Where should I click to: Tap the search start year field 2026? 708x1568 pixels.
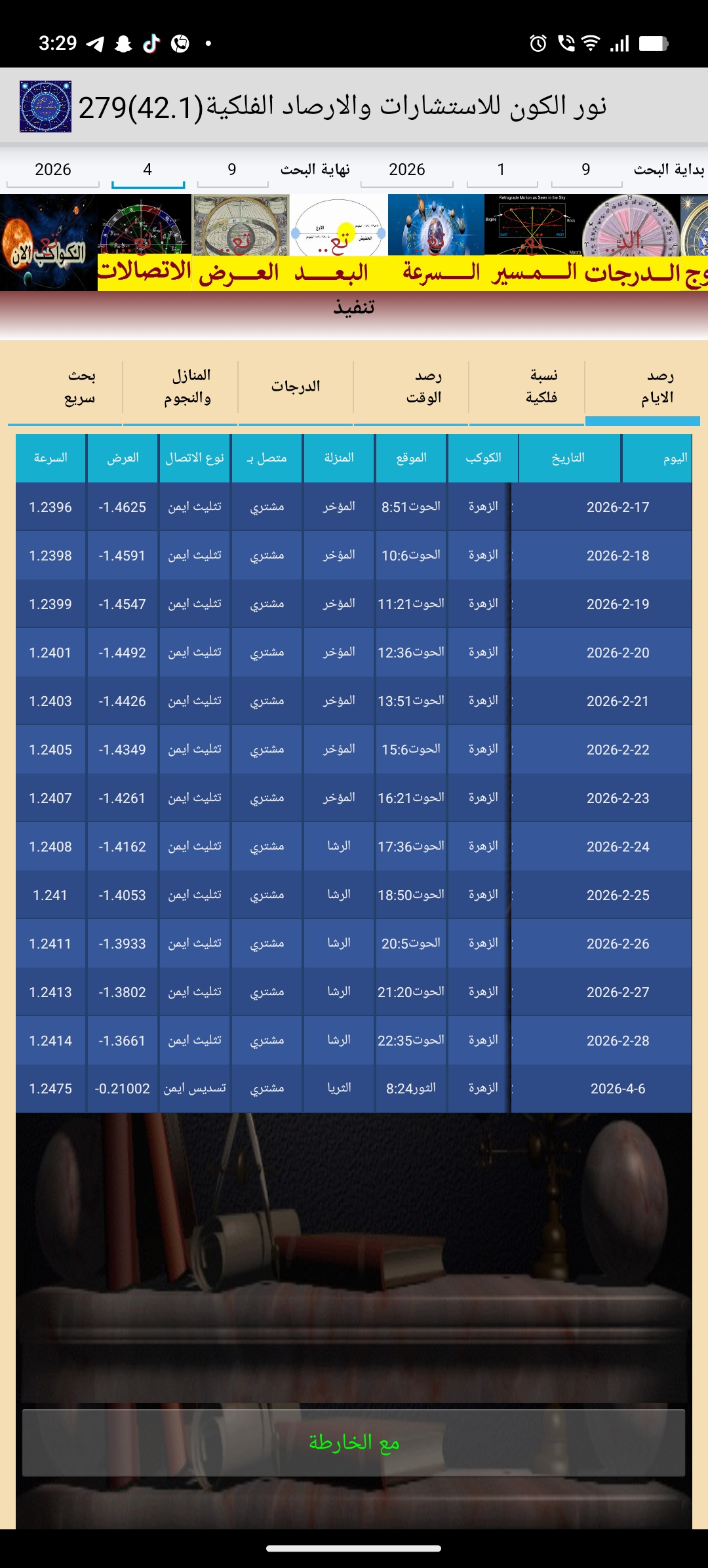pyautogui.click(x=406, y=170)
